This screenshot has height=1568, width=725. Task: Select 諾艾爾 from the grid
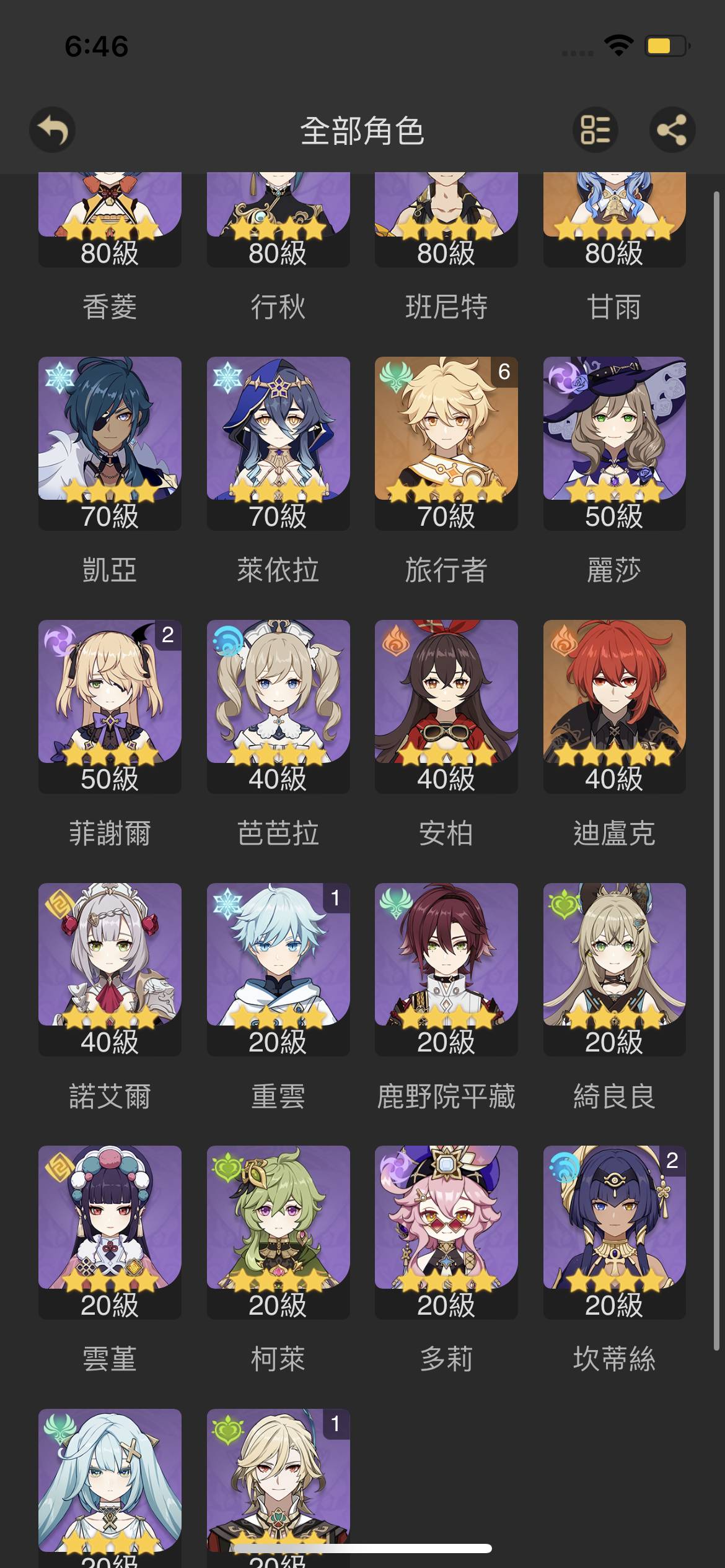(x=110, y=969)
